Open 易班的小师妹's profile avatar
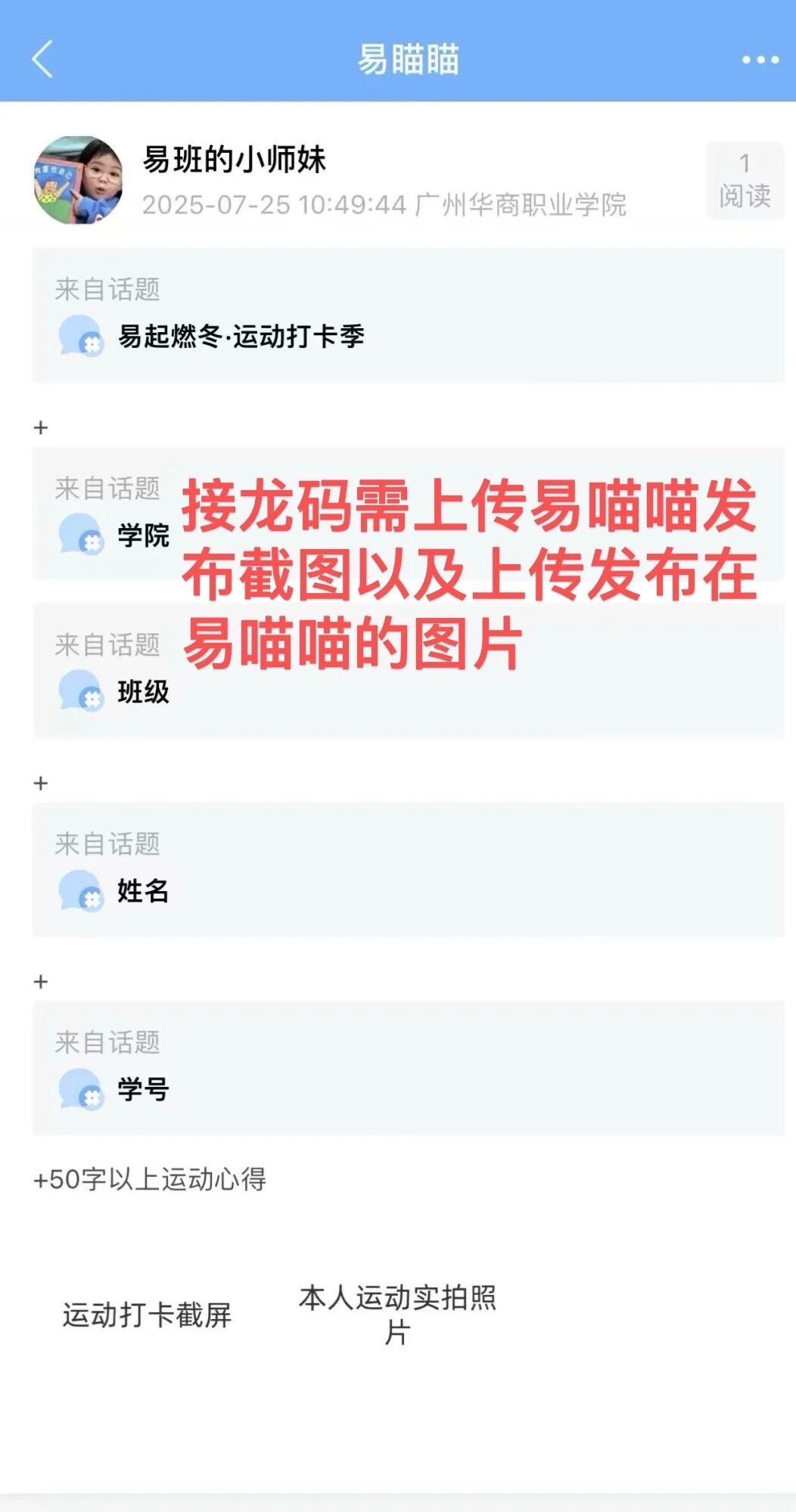 point(78,180)
